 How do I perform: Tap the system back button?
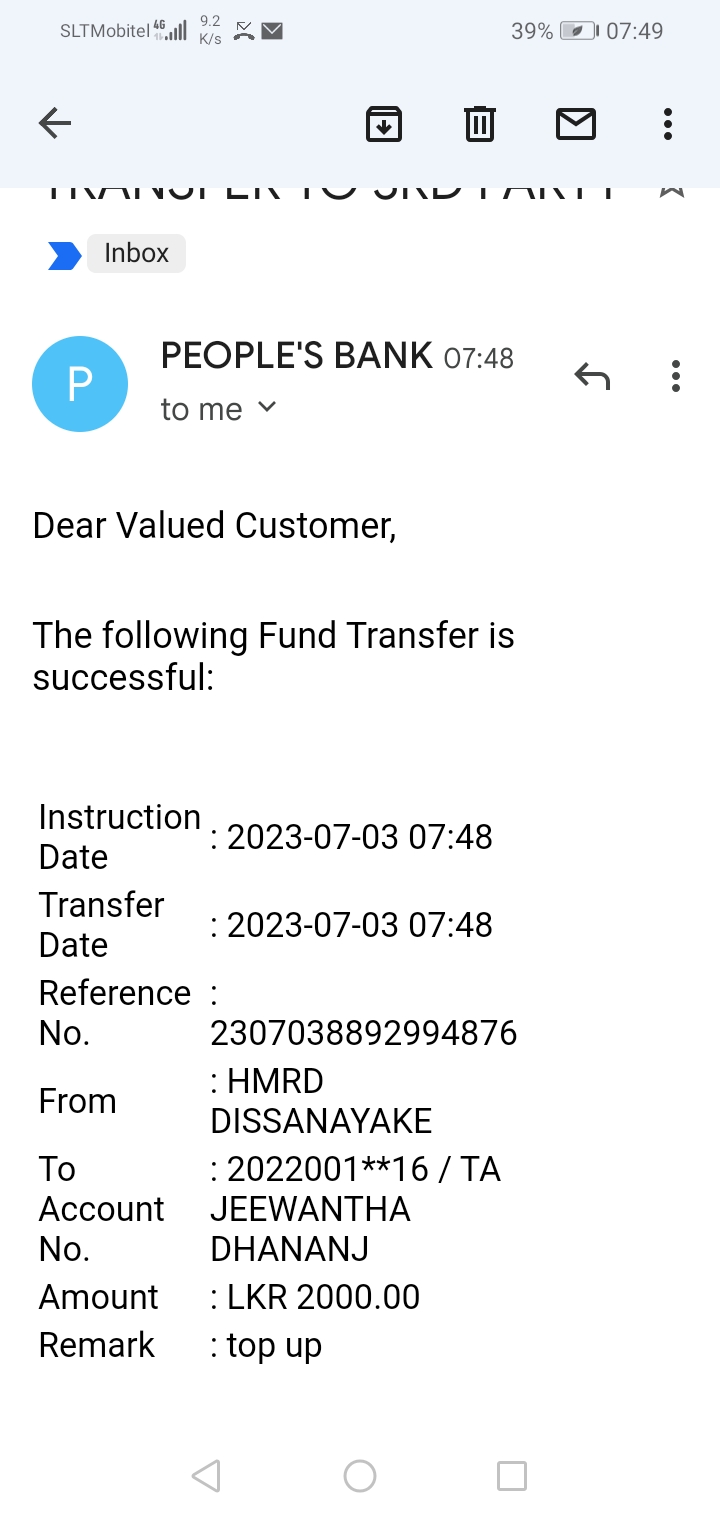point(206,1475)
